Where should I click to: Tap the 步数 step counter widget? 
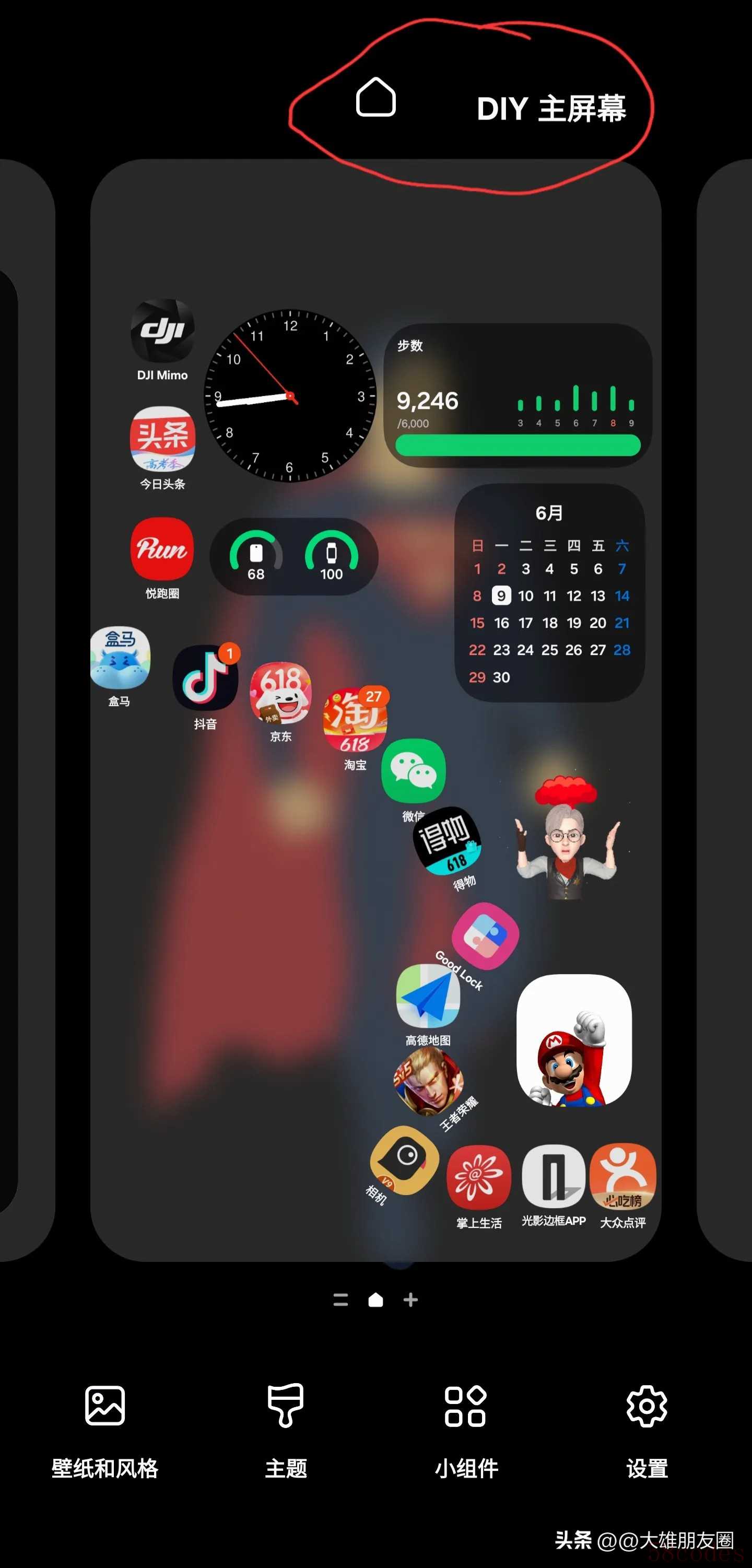[x=518, y=395]
